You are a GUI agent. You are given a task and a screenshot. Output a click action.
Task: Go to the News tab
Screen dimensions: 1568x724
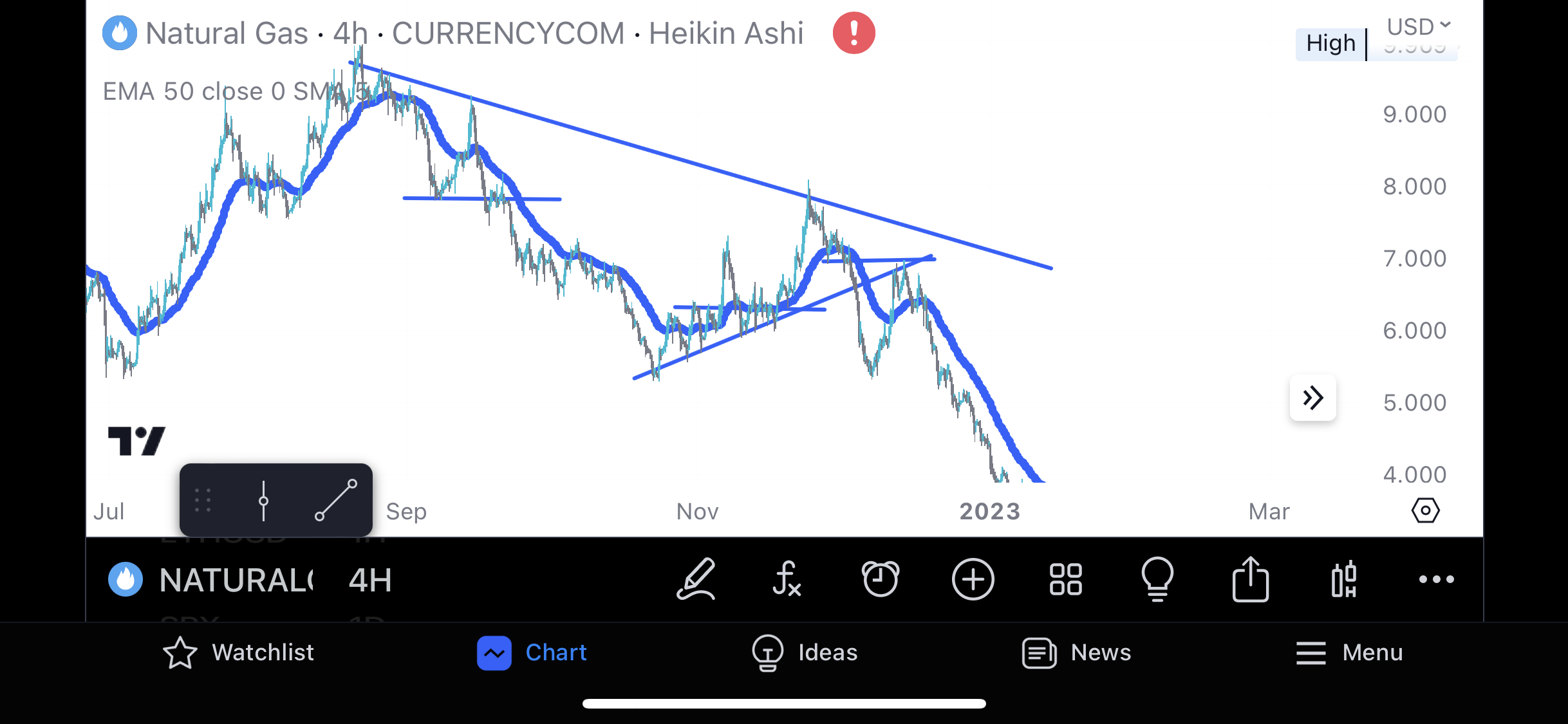click(x=1076, y=653)
